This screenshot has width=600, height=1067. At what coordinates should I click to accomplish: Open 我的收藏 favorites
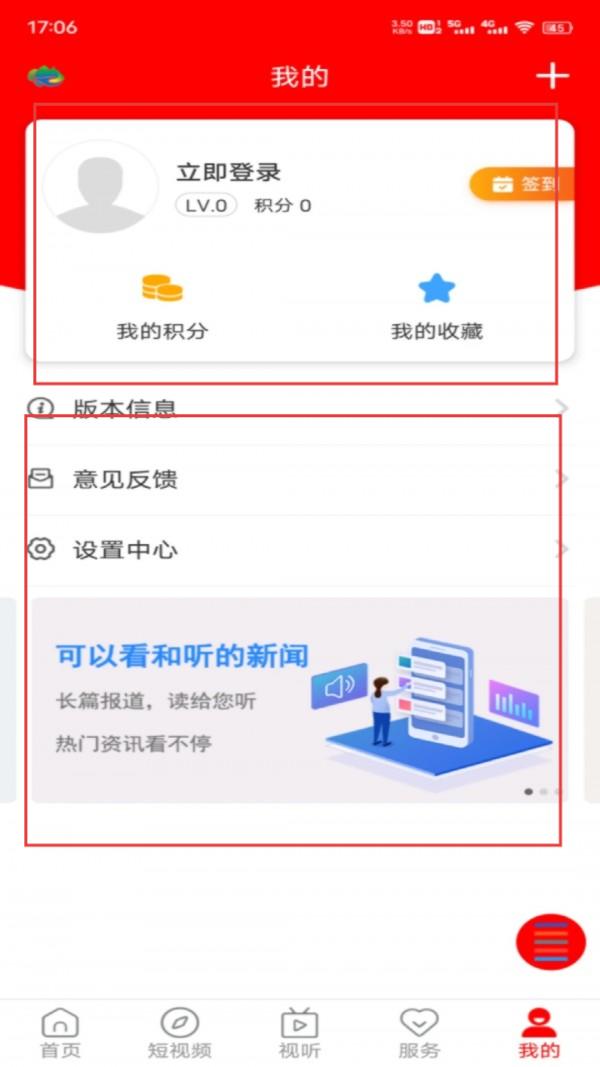tap(436, 308)
